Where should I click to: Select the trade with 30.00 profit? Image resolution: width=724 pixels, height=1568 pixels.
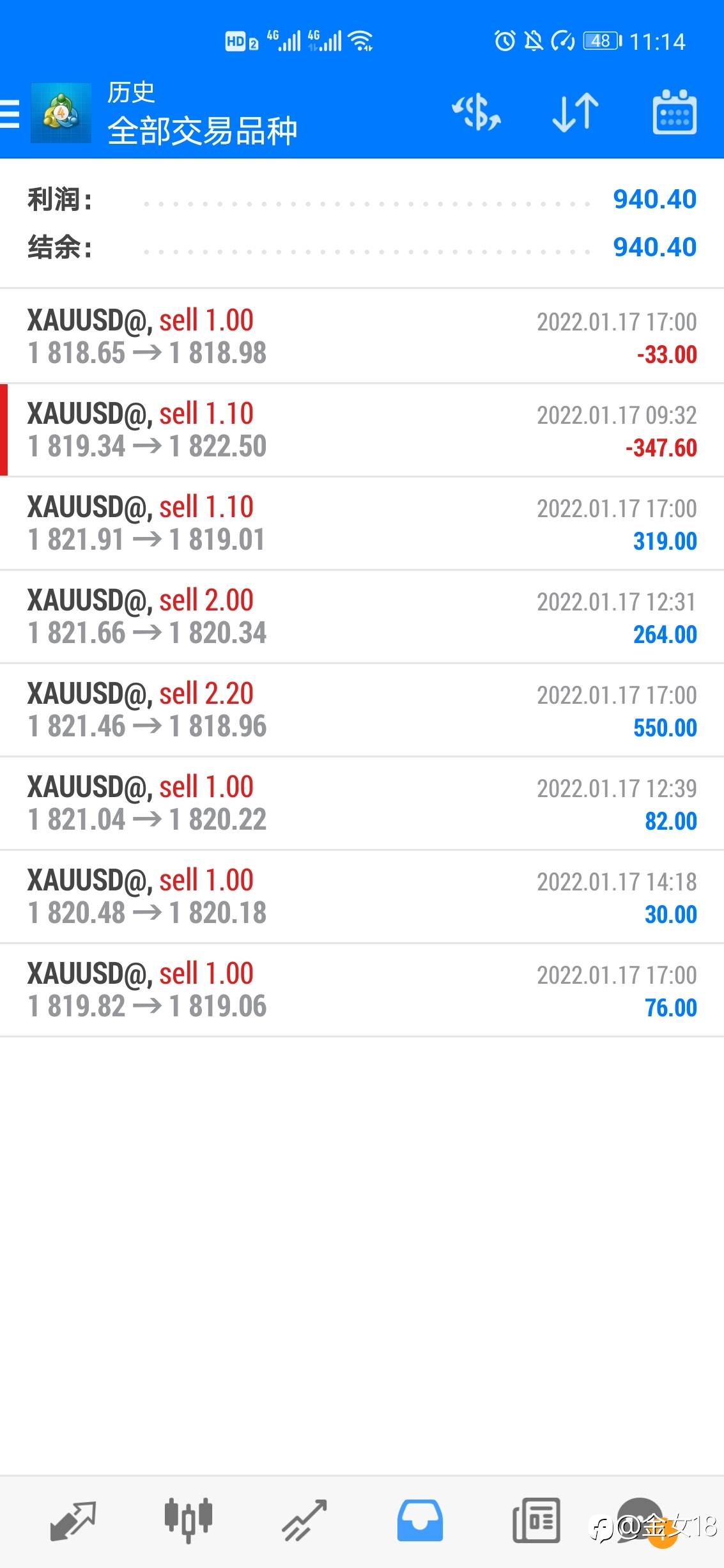[x=362, y=896]
